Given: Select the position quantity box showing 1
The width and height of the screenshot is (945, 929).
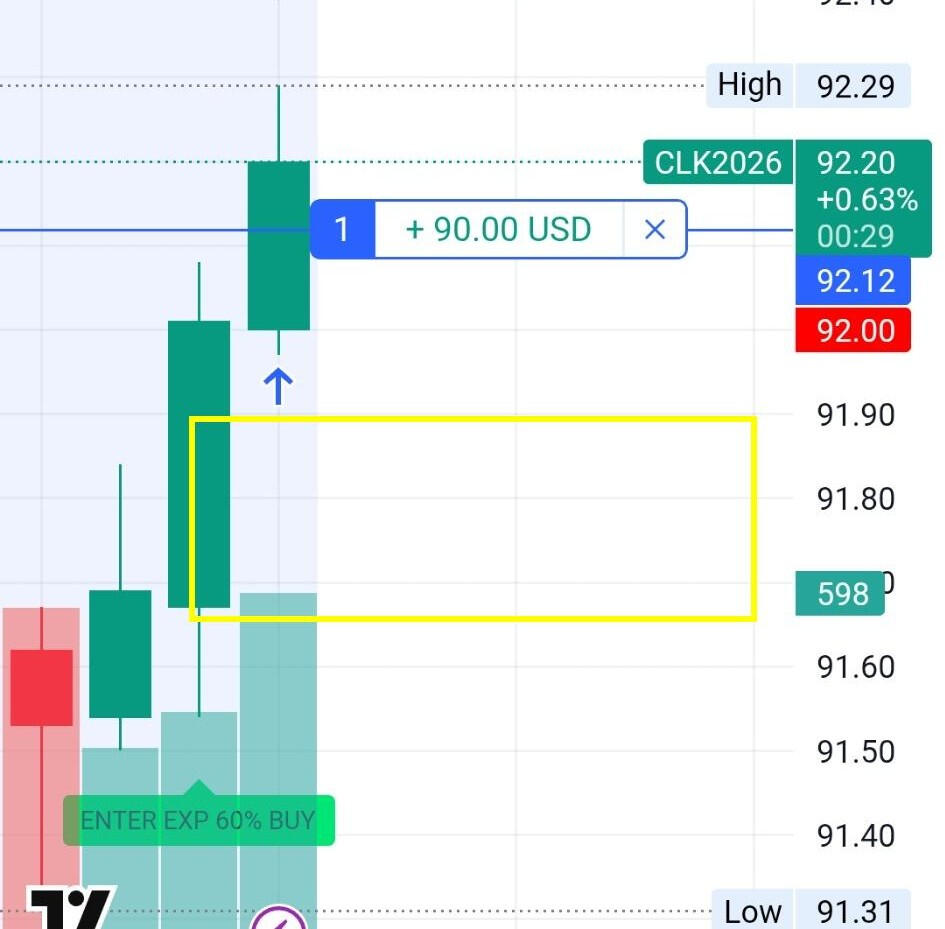Looking at the screenshot, I should tap(342, 230).
